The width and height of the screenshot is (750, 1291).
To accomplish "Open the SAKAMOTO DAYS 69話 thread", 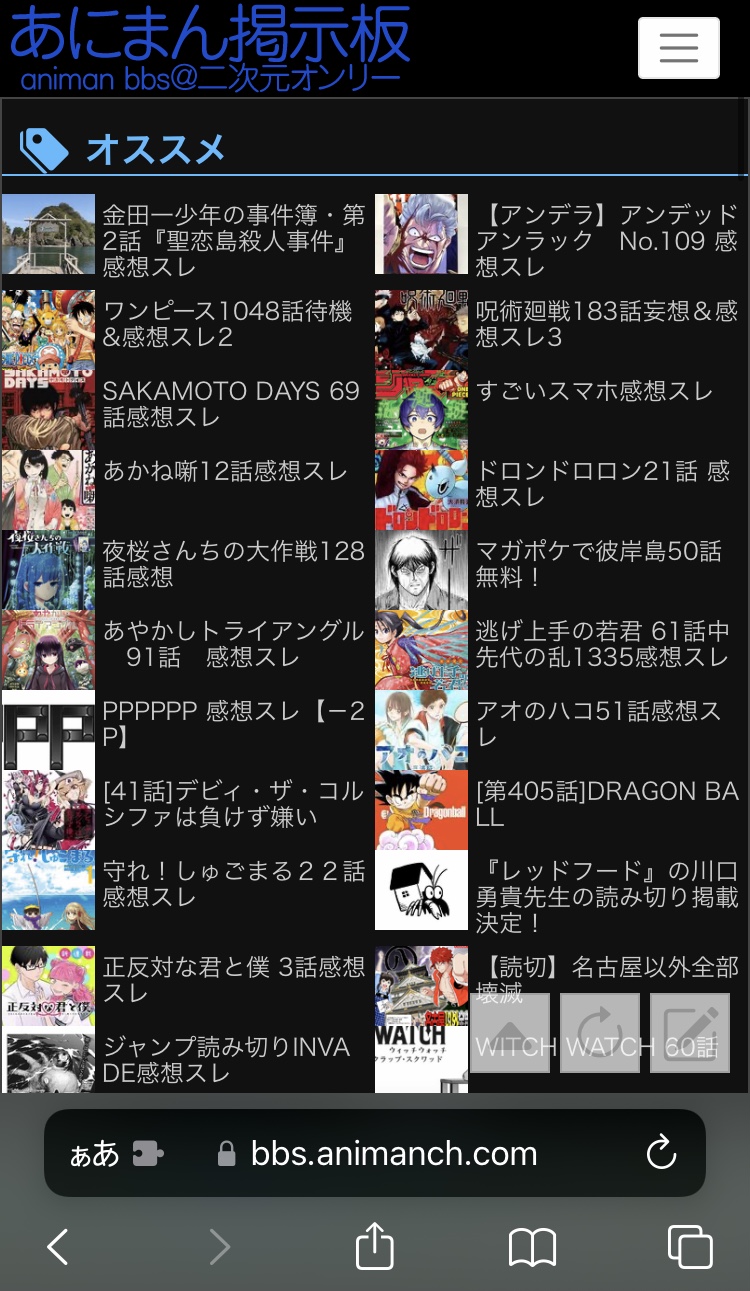I will pos(231,404).
